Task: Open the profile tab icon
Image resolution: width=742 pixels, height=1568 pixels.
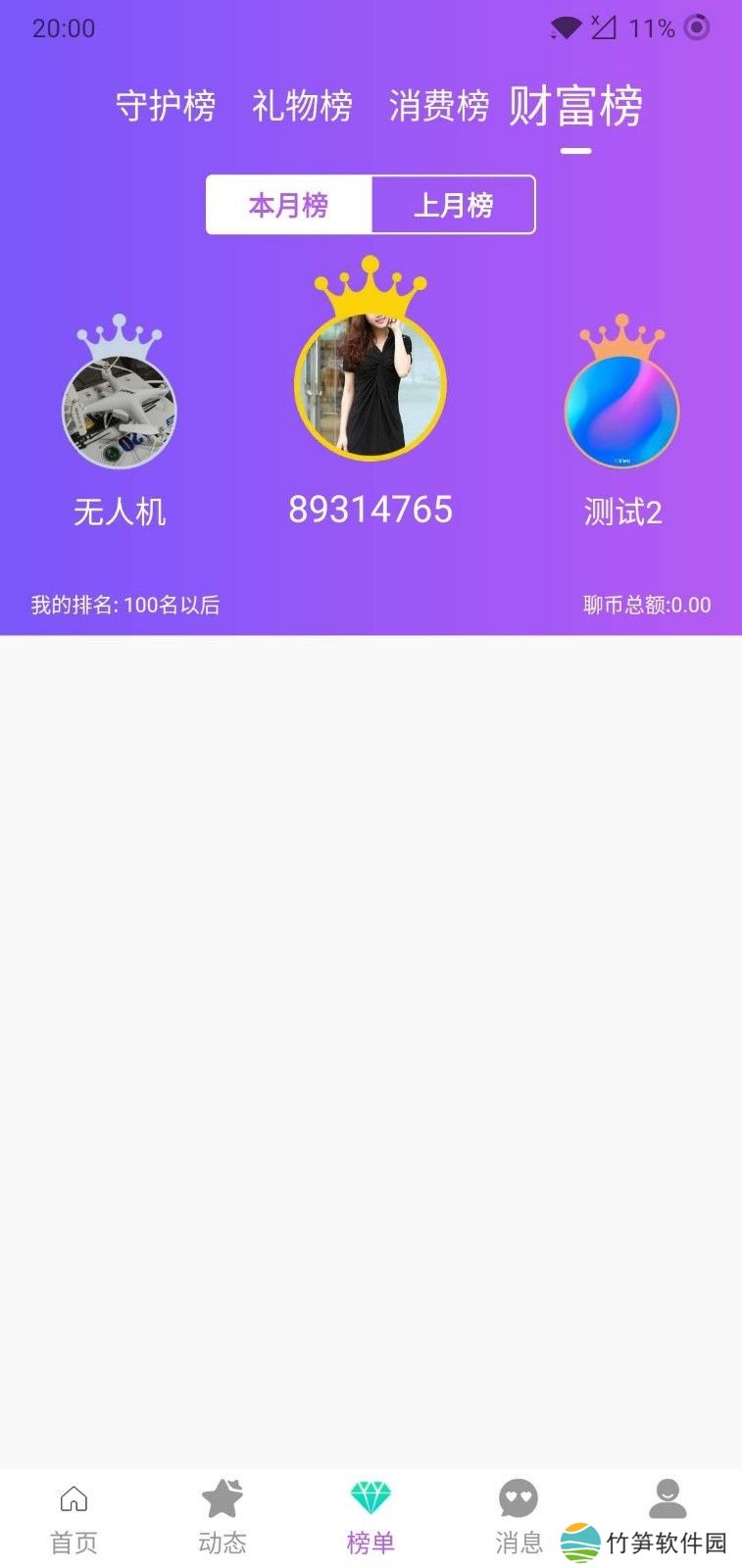Action: pos(668,1501)
